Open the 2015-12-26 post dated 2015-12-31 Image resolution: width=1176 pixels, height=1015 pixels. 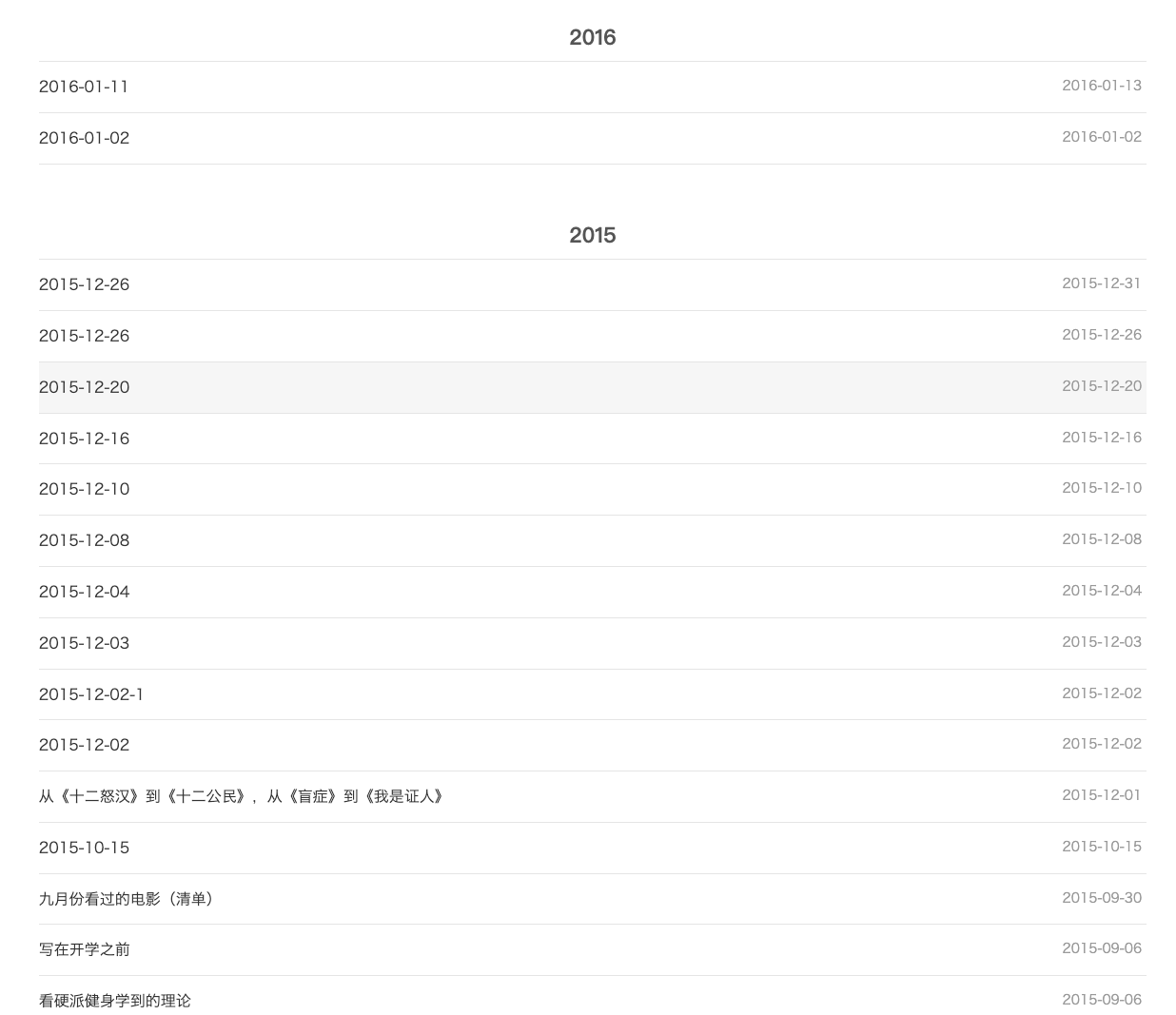[84, 284]
